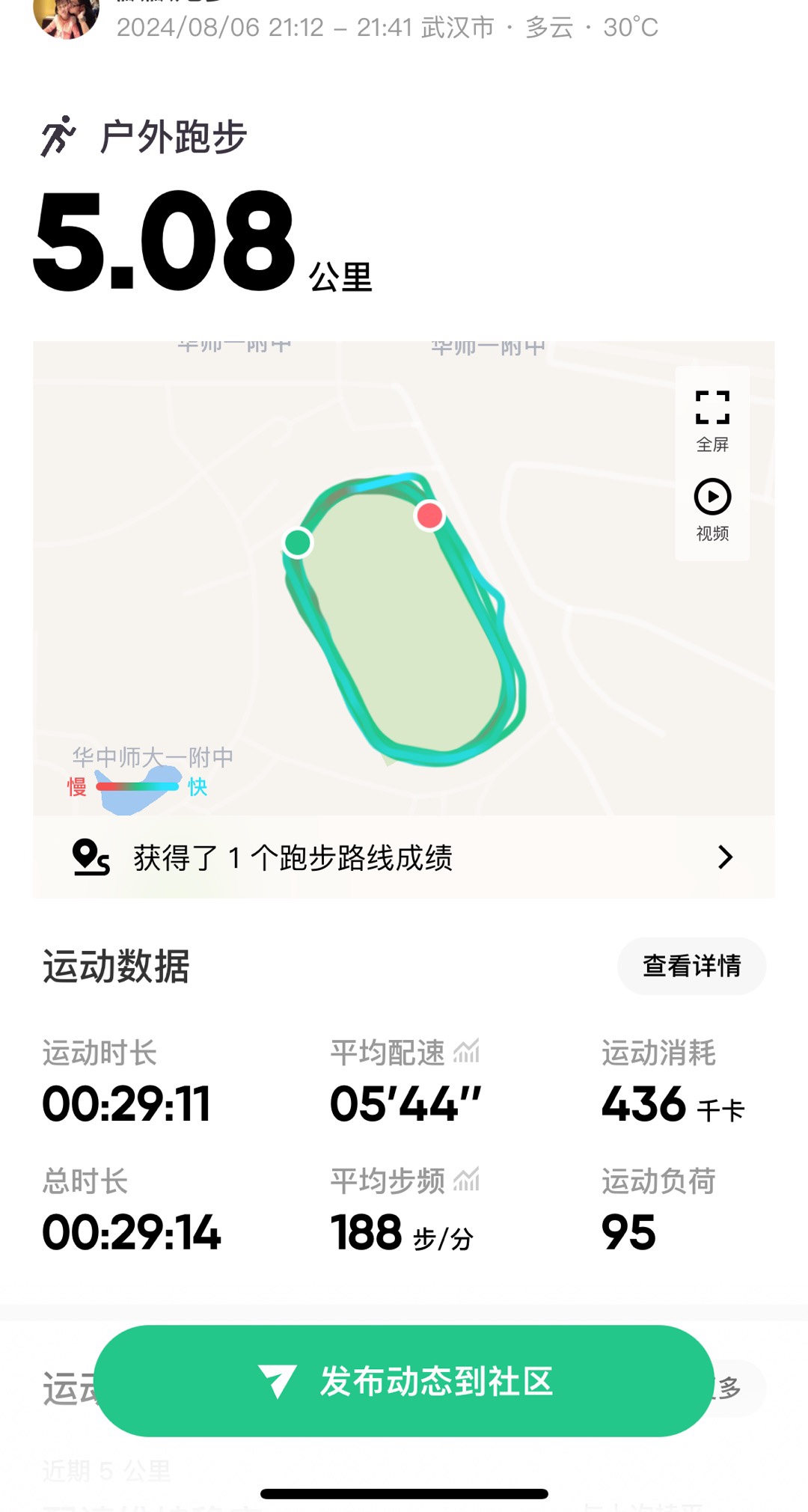This screenshot has width=808, height=1512.
Task: Open the user's profile avatar
Action: click(66, 16)
